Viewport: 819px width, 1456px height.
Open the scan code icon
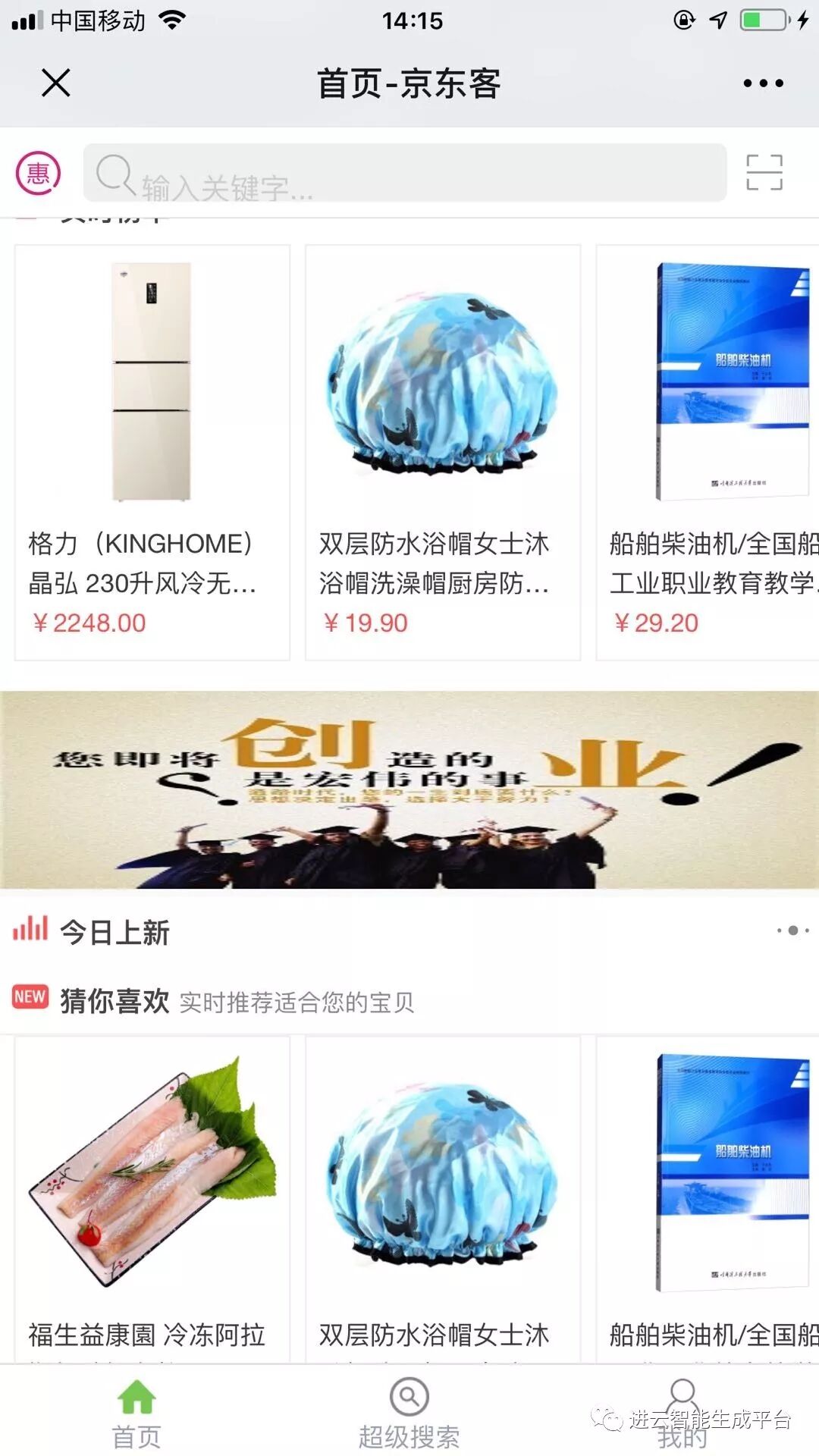[x=764, y=172]
